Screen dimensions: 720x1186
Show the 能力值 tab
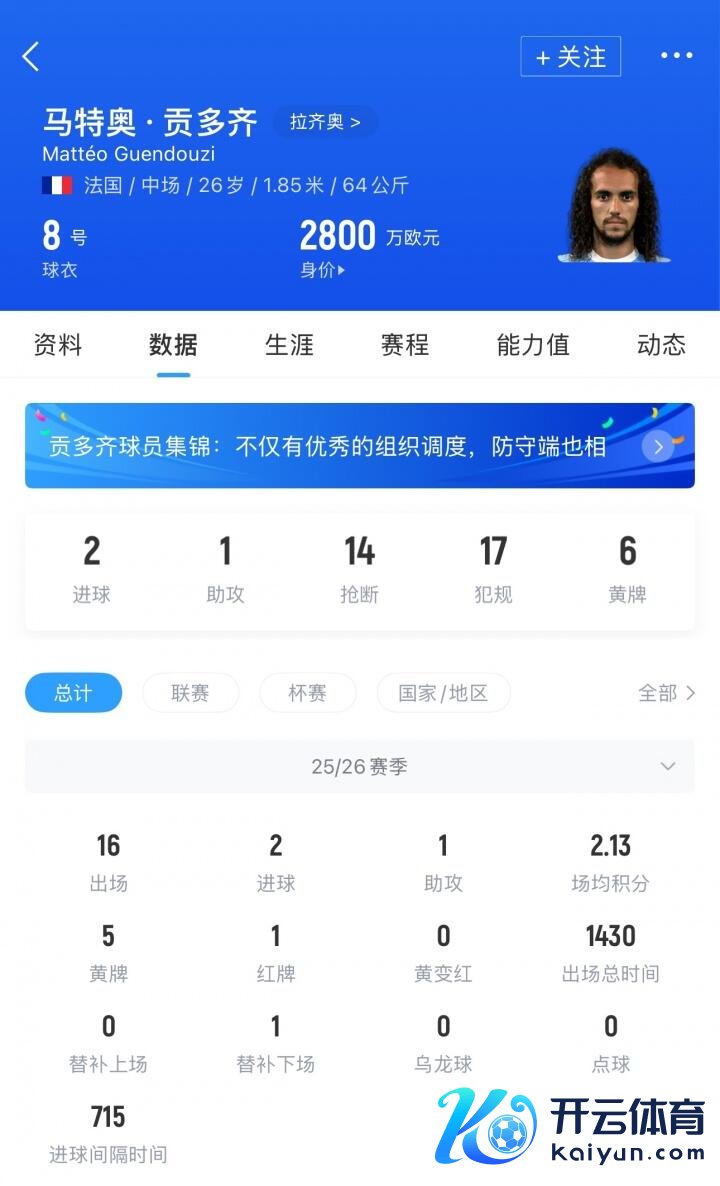(533, 345)
